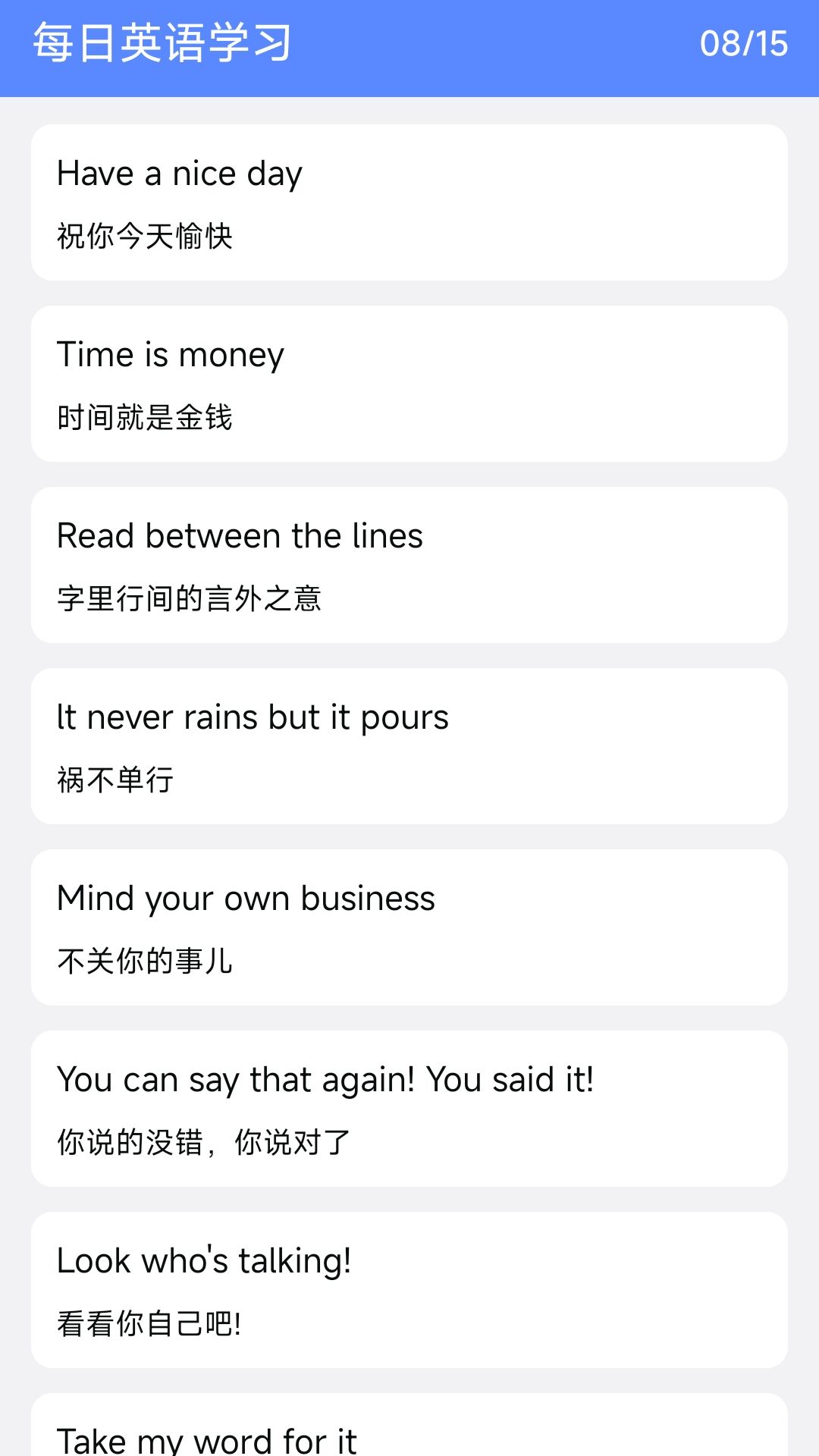Select the 'Time is money' phrase card
This screenshot has height=1456, width=819.
click(x=409, y=384)
